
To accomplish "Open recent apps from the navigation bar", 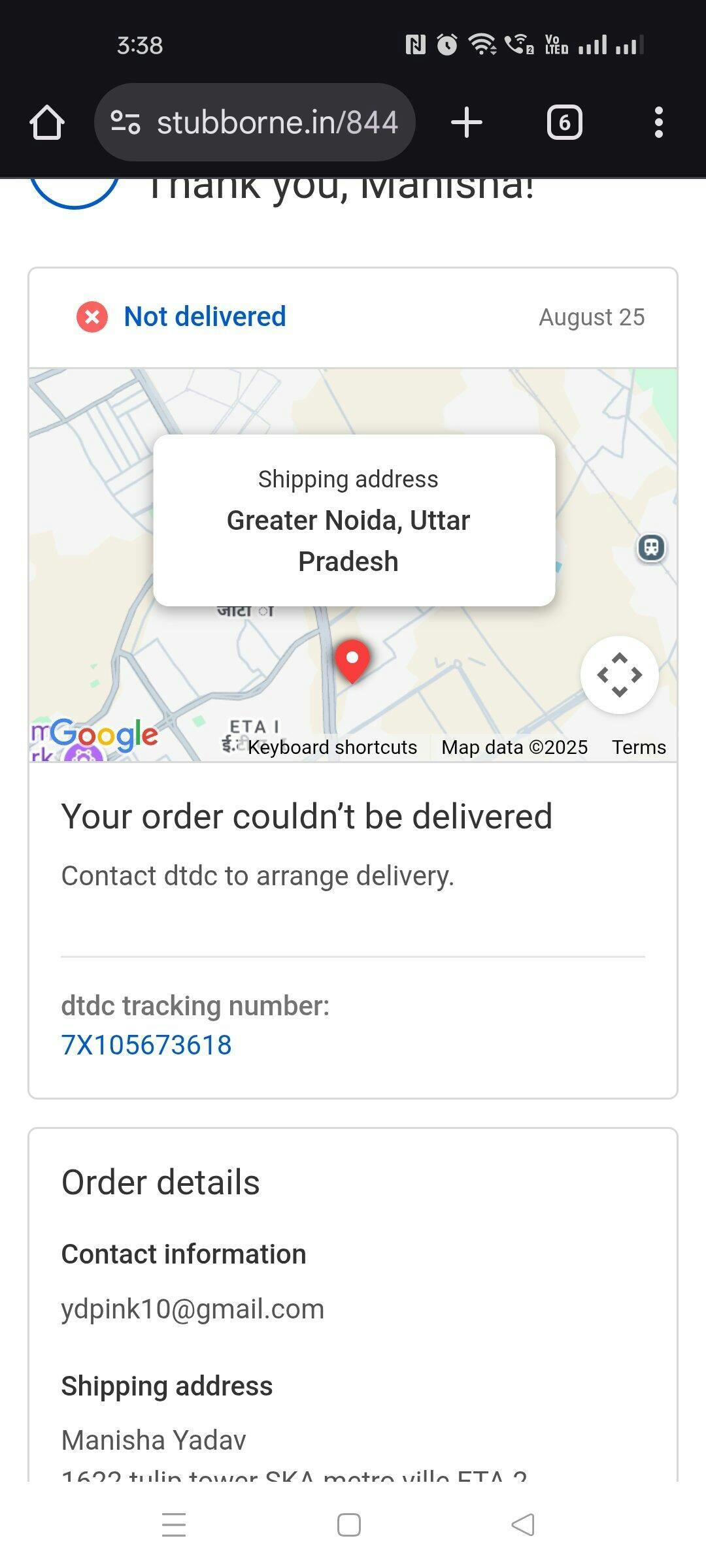I will coord(174,1525).
